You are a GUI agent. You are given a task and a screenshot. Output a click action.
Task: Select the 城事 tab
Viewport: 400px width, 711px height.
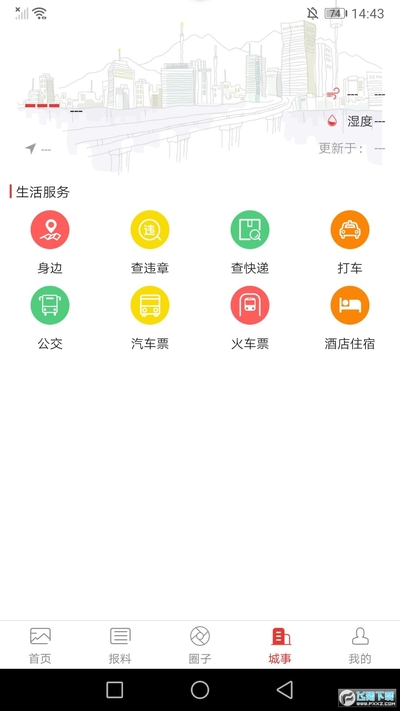(280, 645)
